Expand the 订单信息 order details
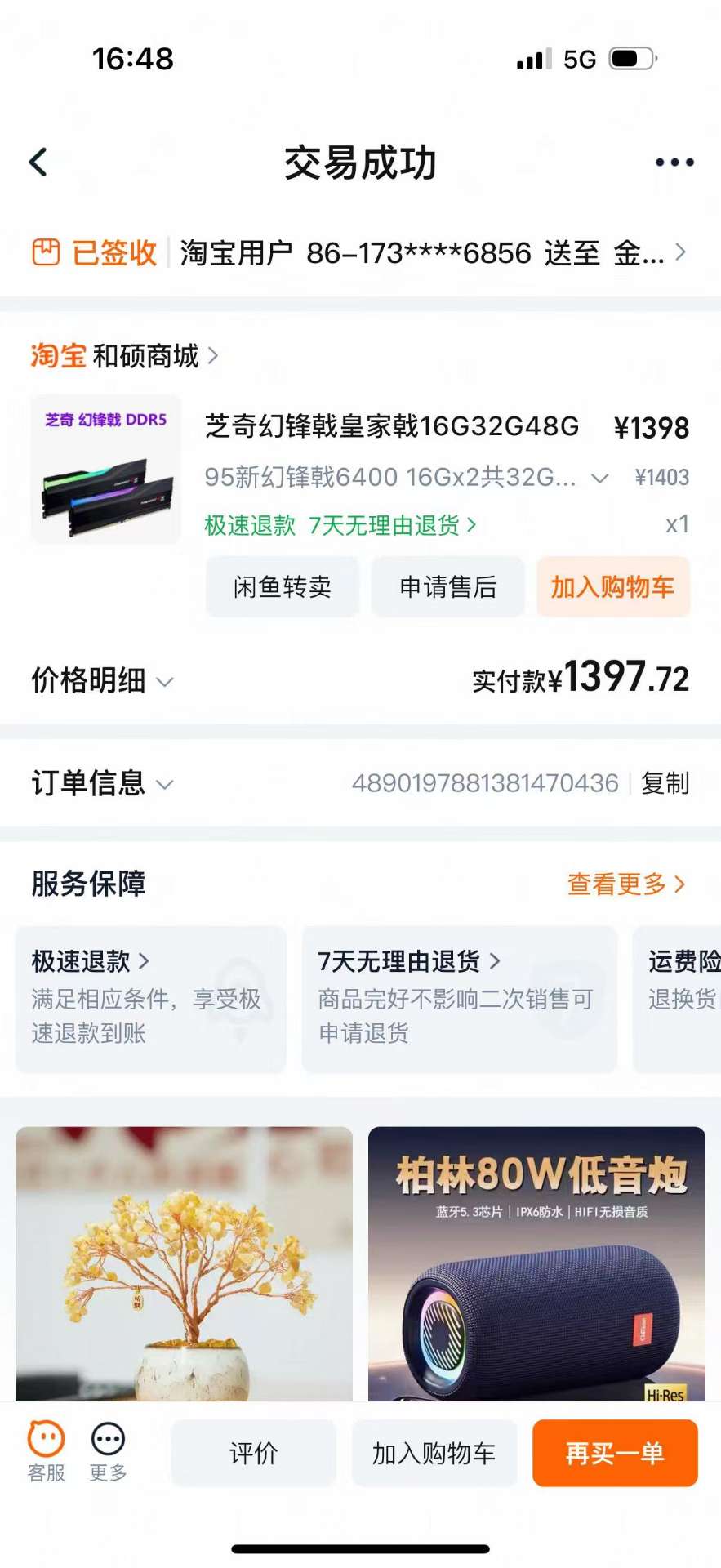The image size is (721, 1568). [103, 783]
